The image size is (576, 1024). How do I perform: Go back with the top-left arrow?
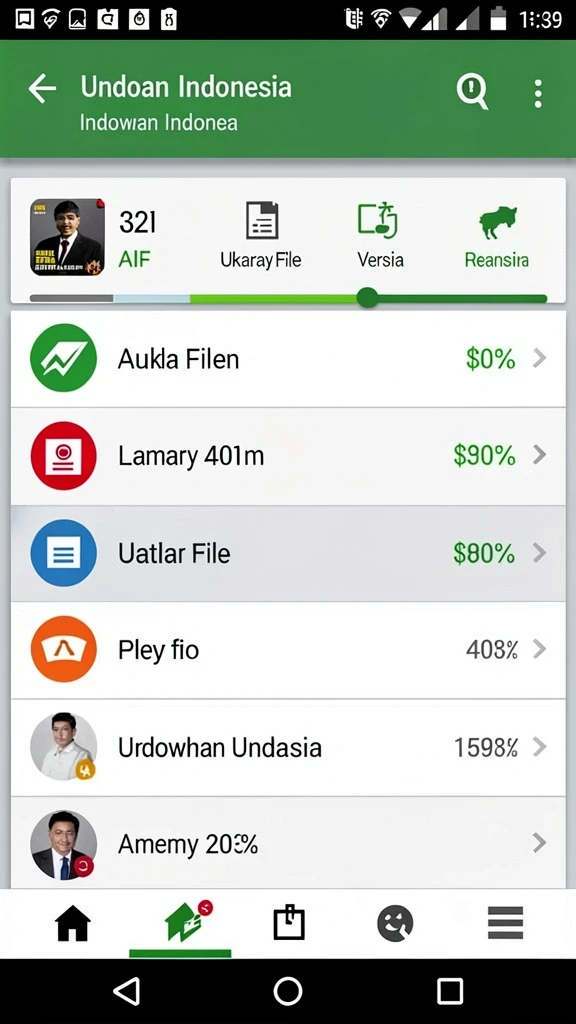42,88
